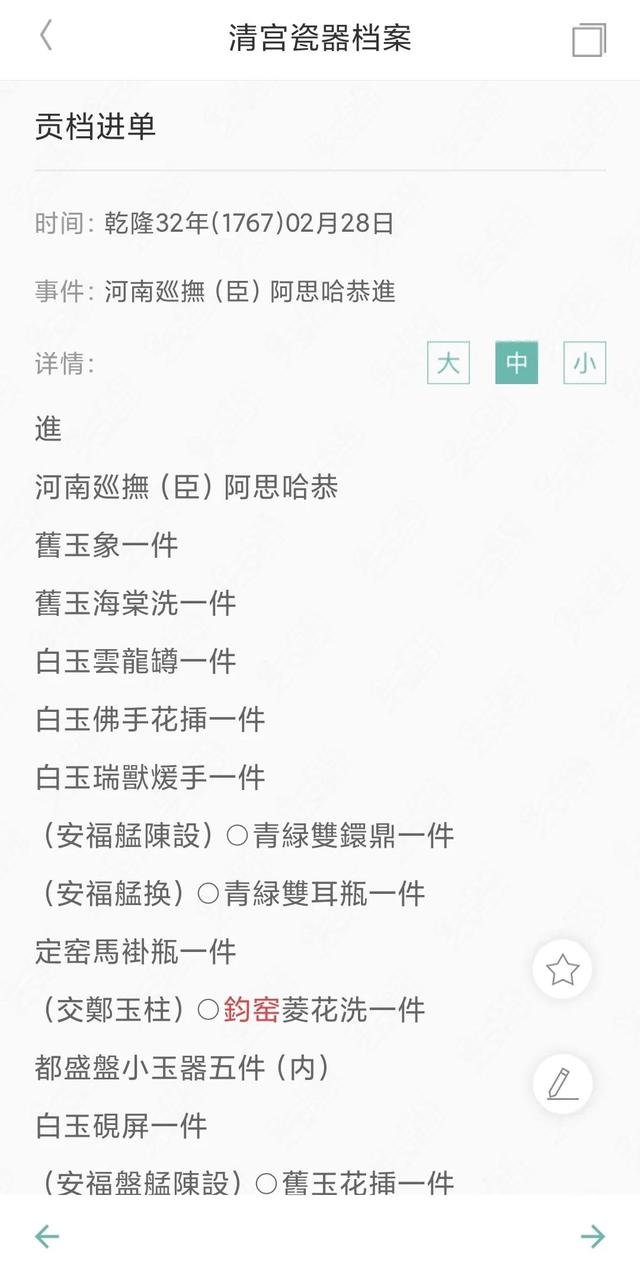Switch text size to 小
This screenshot has width=640, height=1275.
pyautogui.click(x=585, y=363)
